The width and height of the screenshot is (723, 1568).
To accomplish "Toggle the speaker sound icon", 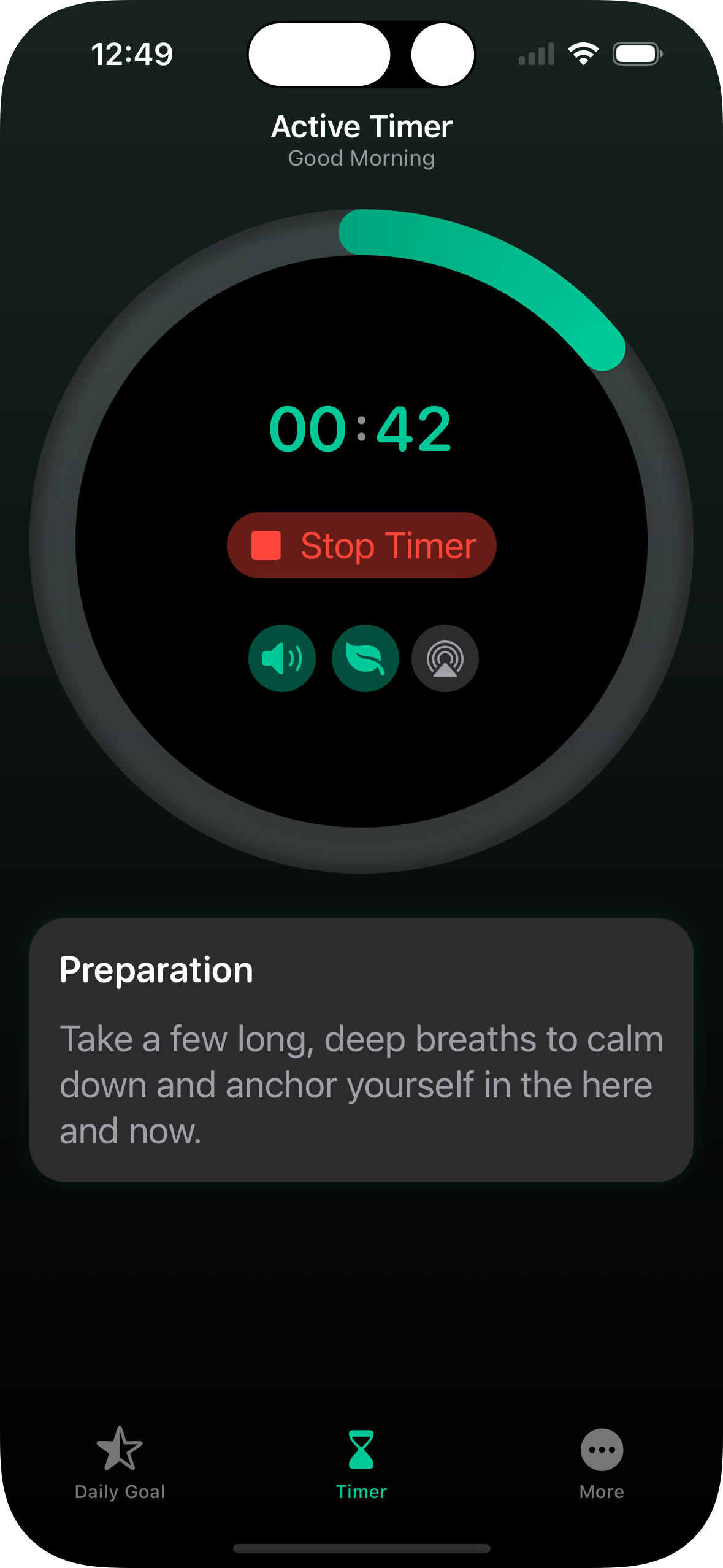I will click(x=282, y=658).
